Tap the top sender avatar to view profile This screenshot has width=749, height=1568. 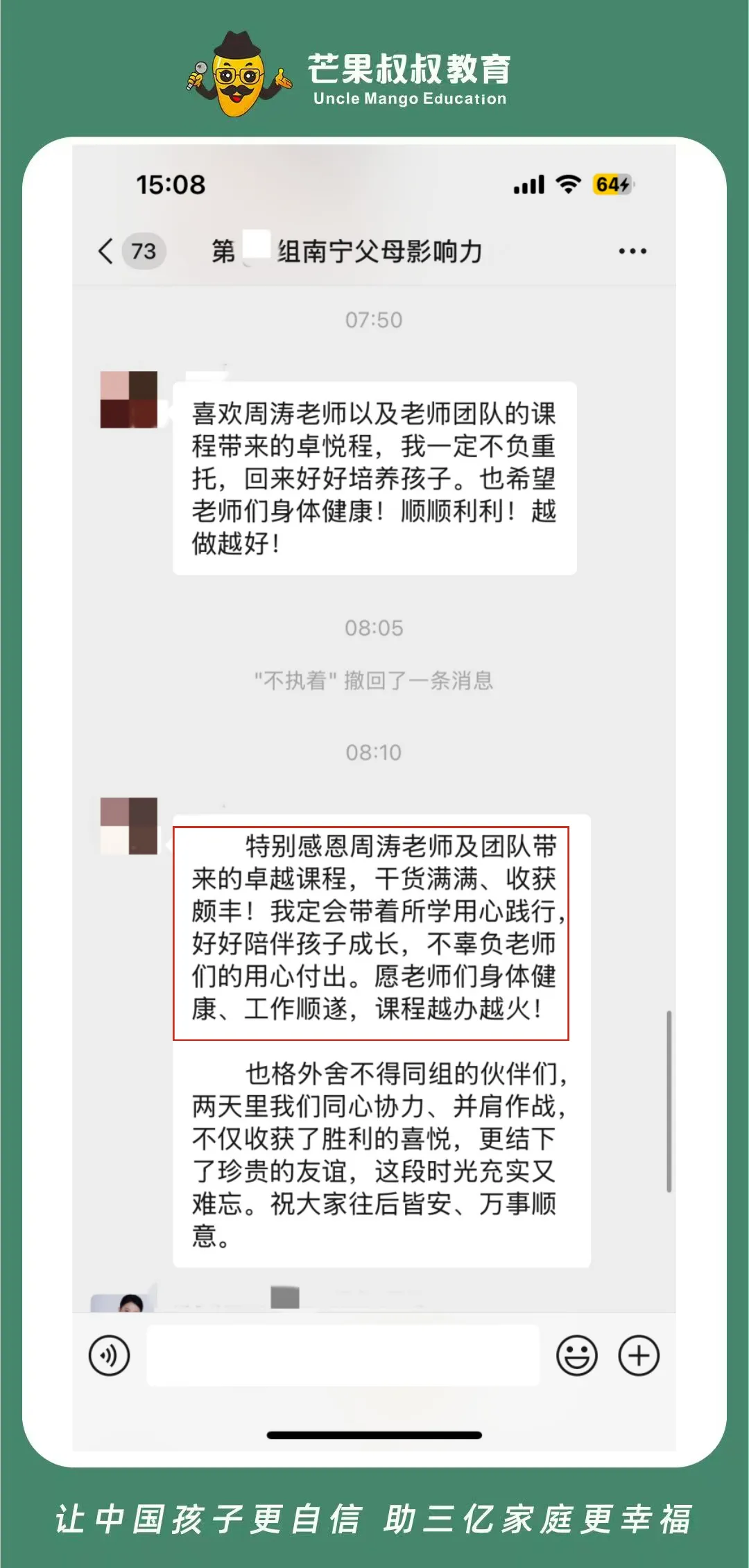coord(127,399)
